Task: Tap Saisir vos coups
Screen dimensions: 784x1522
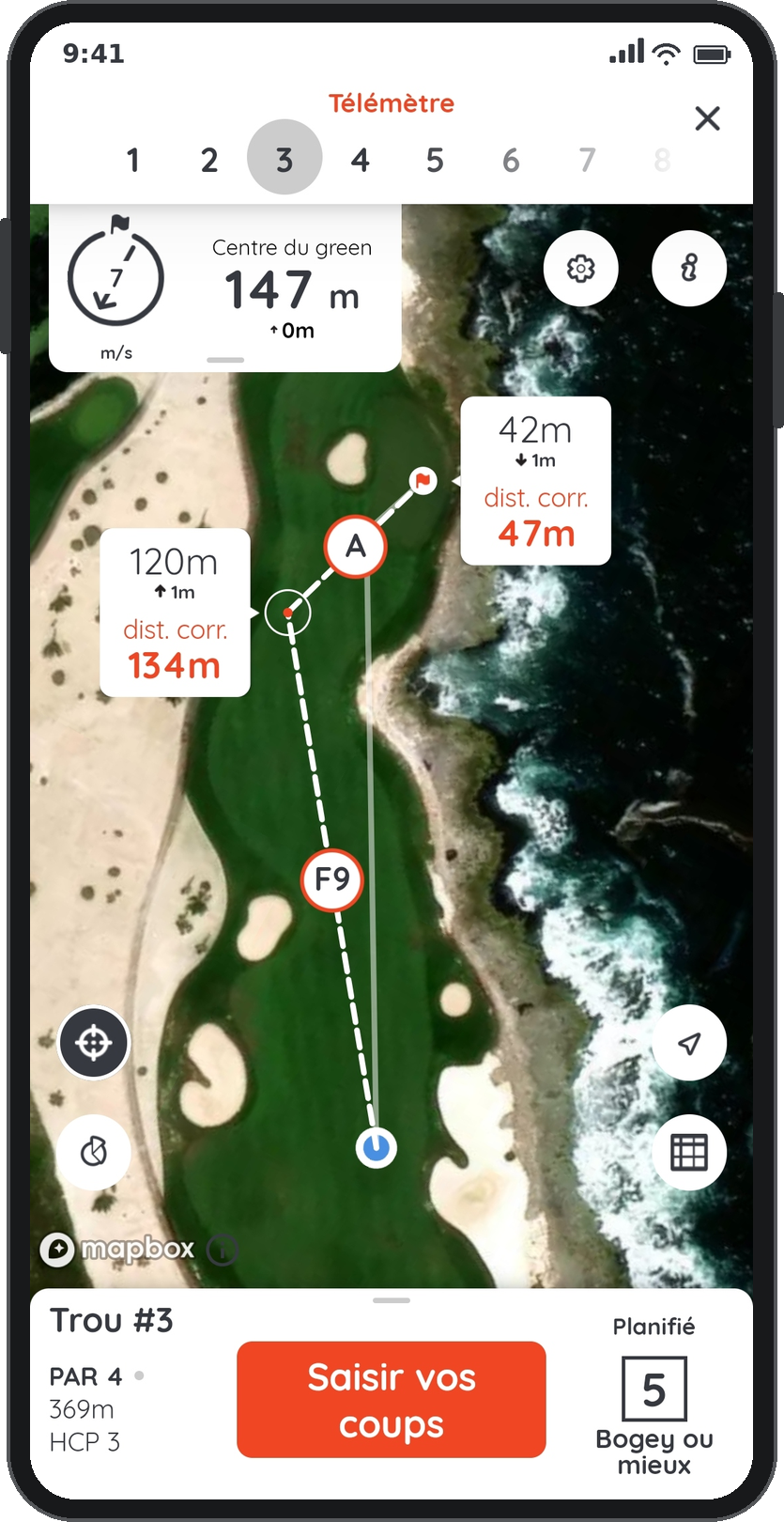Action: point(392,1400)
